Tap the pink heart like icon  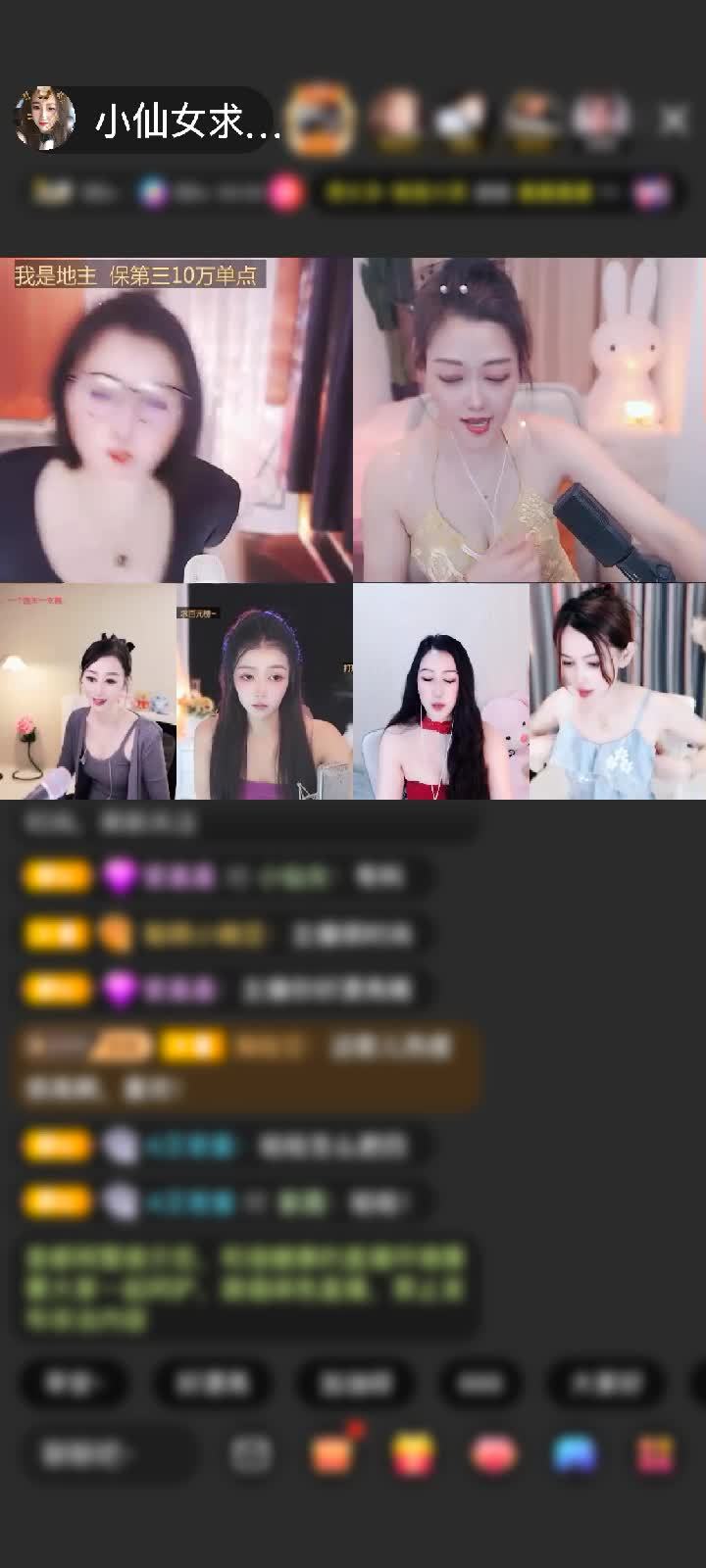coord(494,1454)
